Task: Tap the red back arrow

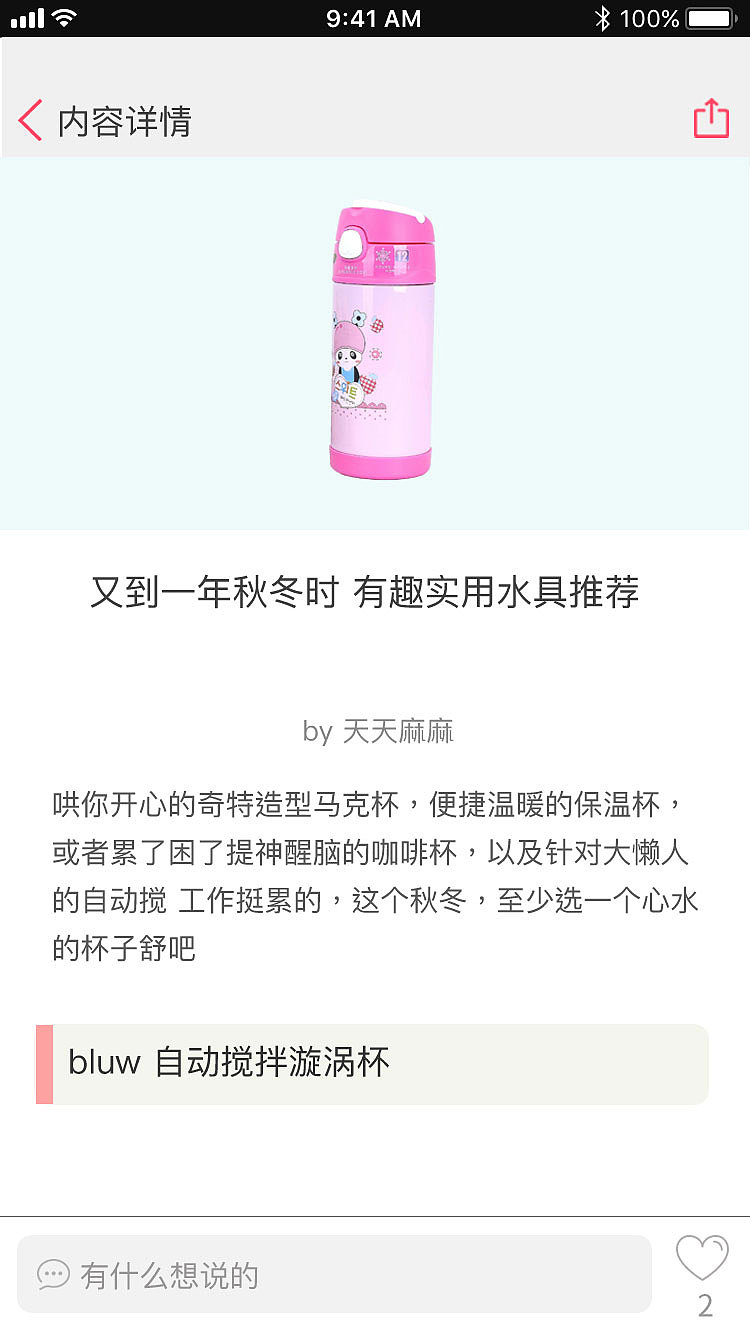Action: coord(28,119)
